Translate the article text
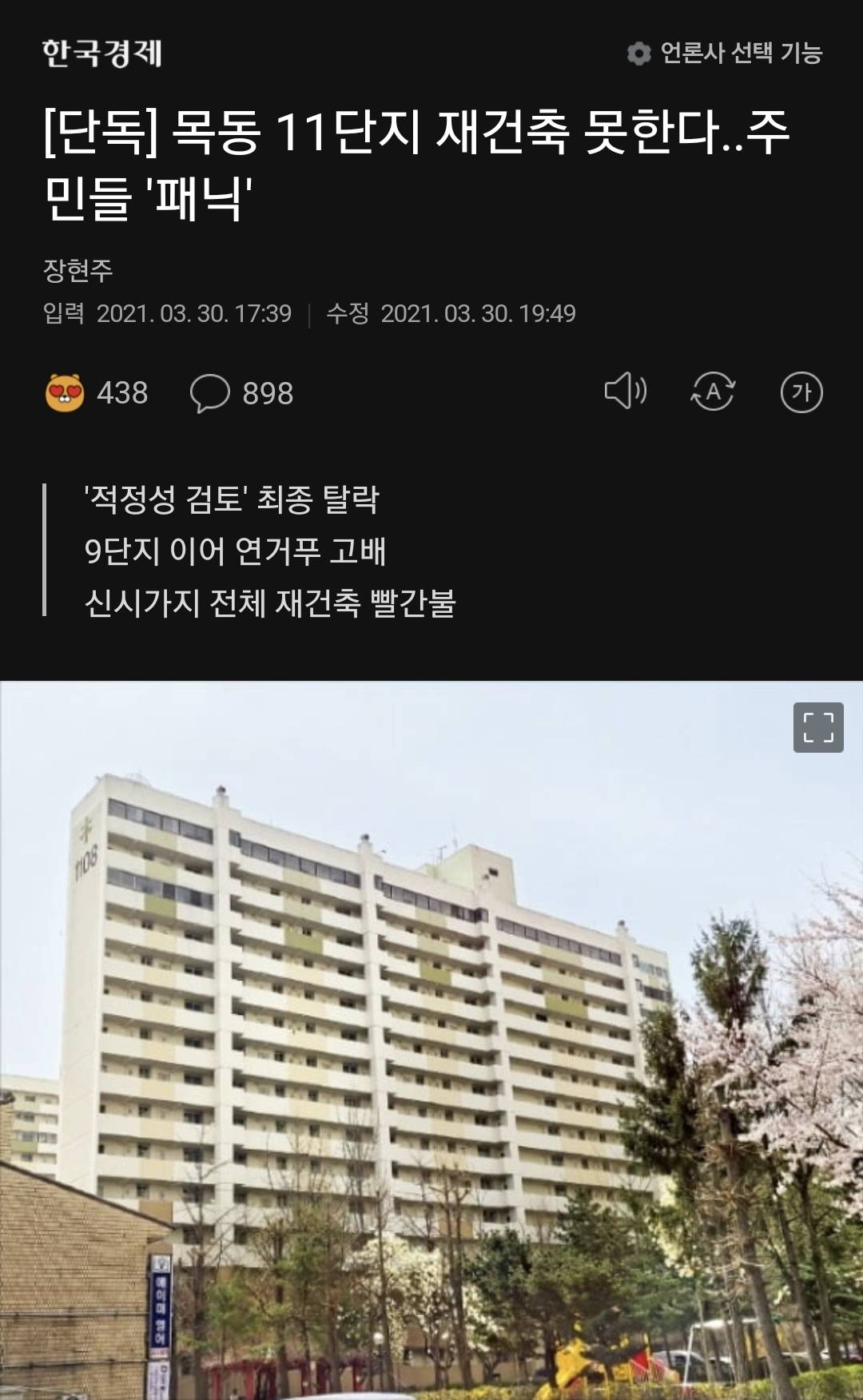The image size is (863, 1400). 713,392
